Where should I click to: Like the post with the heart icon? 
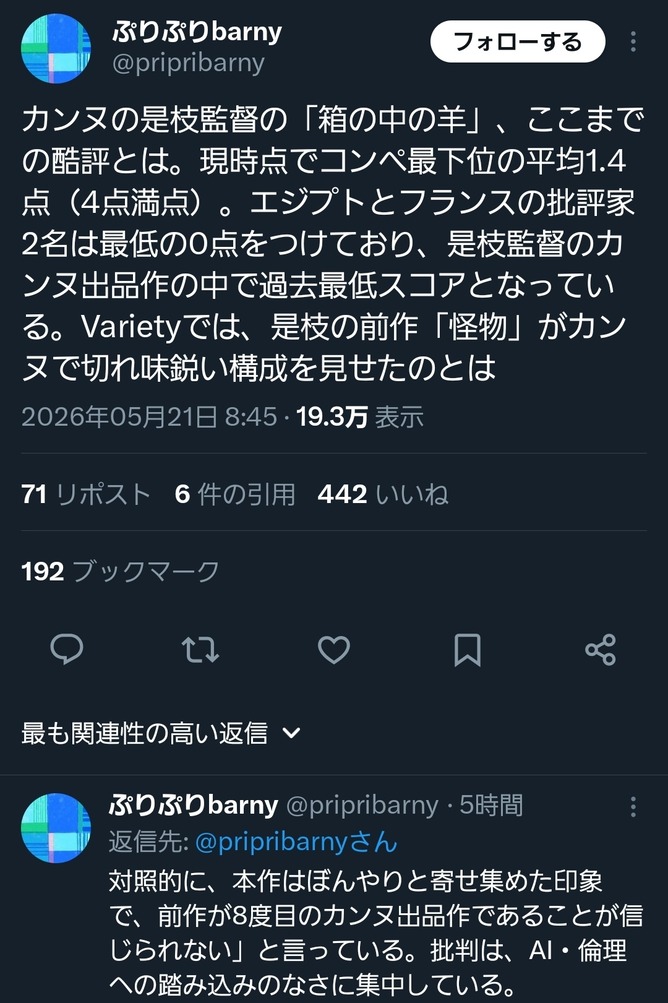tap(334, 650)
